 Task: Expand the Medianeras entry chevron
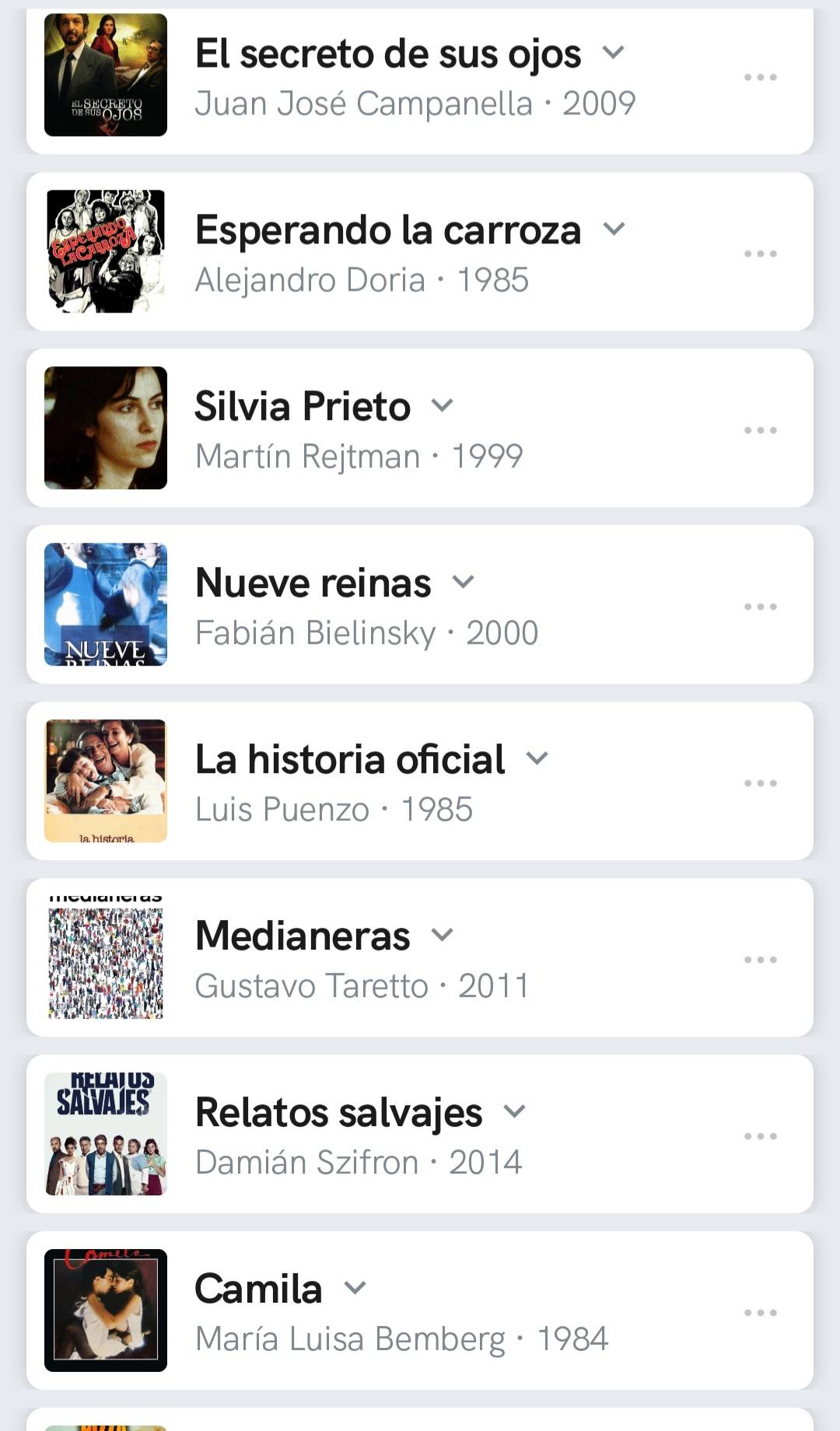(442, 936)
